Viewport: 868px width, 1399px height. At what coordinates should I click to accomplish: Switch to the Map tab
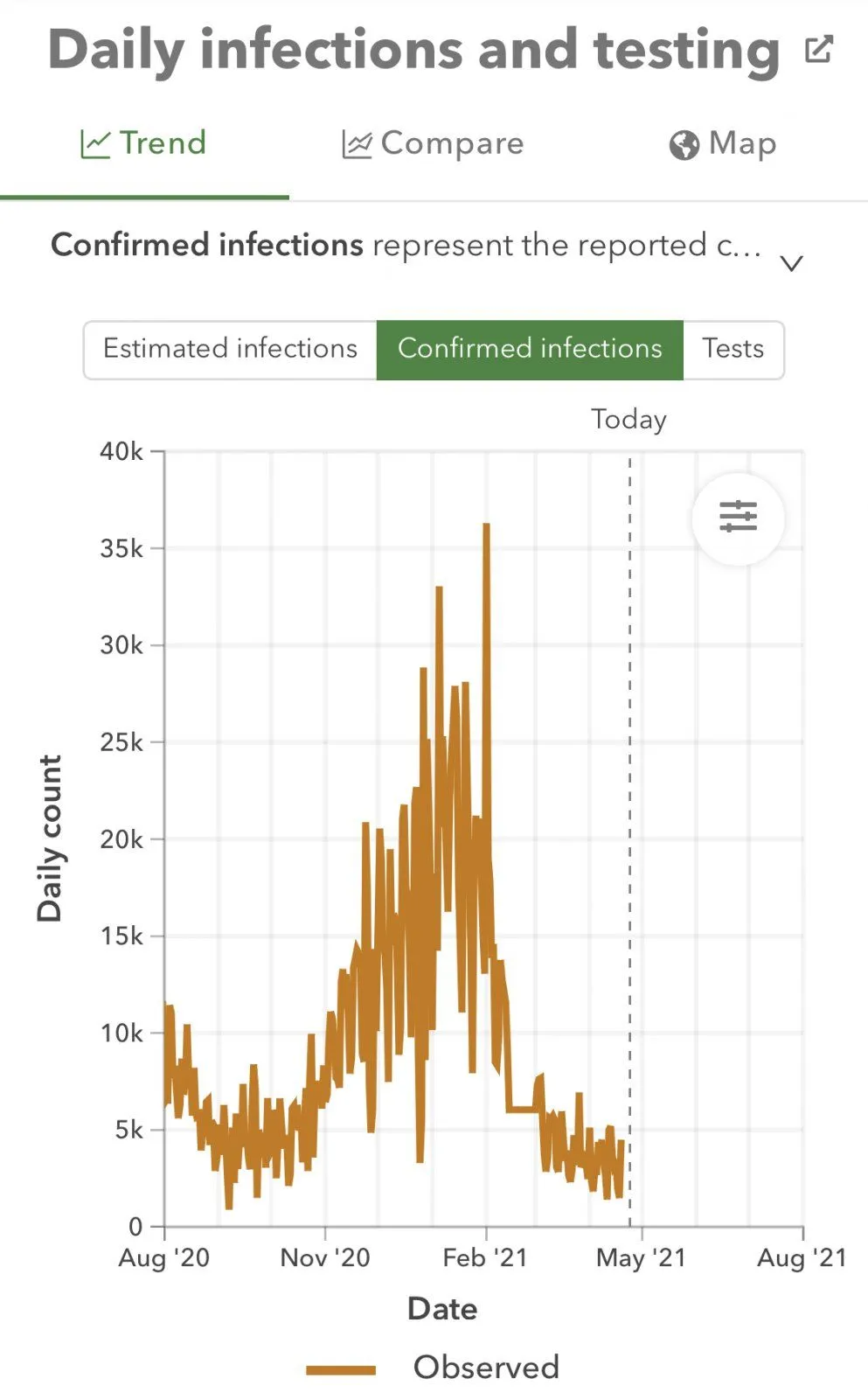[x=723, y=143]
